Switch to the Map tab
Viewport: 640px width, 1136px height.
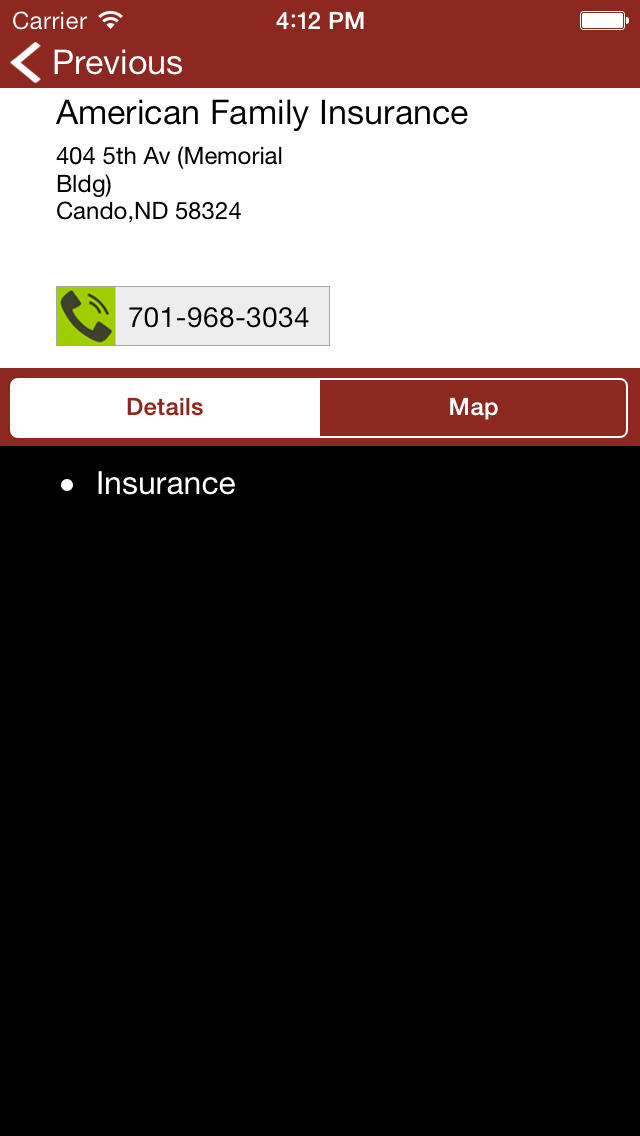click(x=473, y=407)
